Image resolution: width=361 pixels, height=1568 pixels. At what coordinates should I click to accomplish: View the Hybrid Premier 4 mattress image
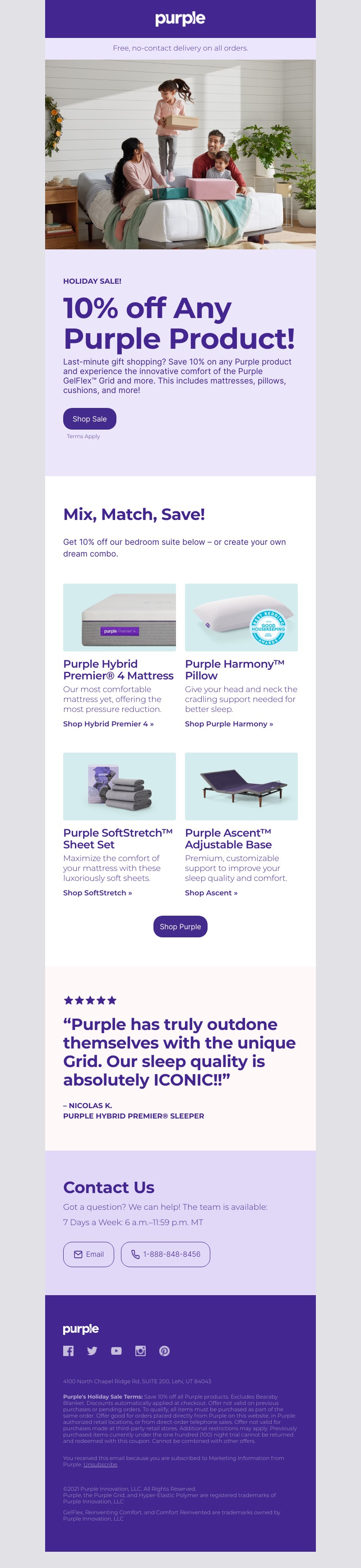[x=119, y=617]
